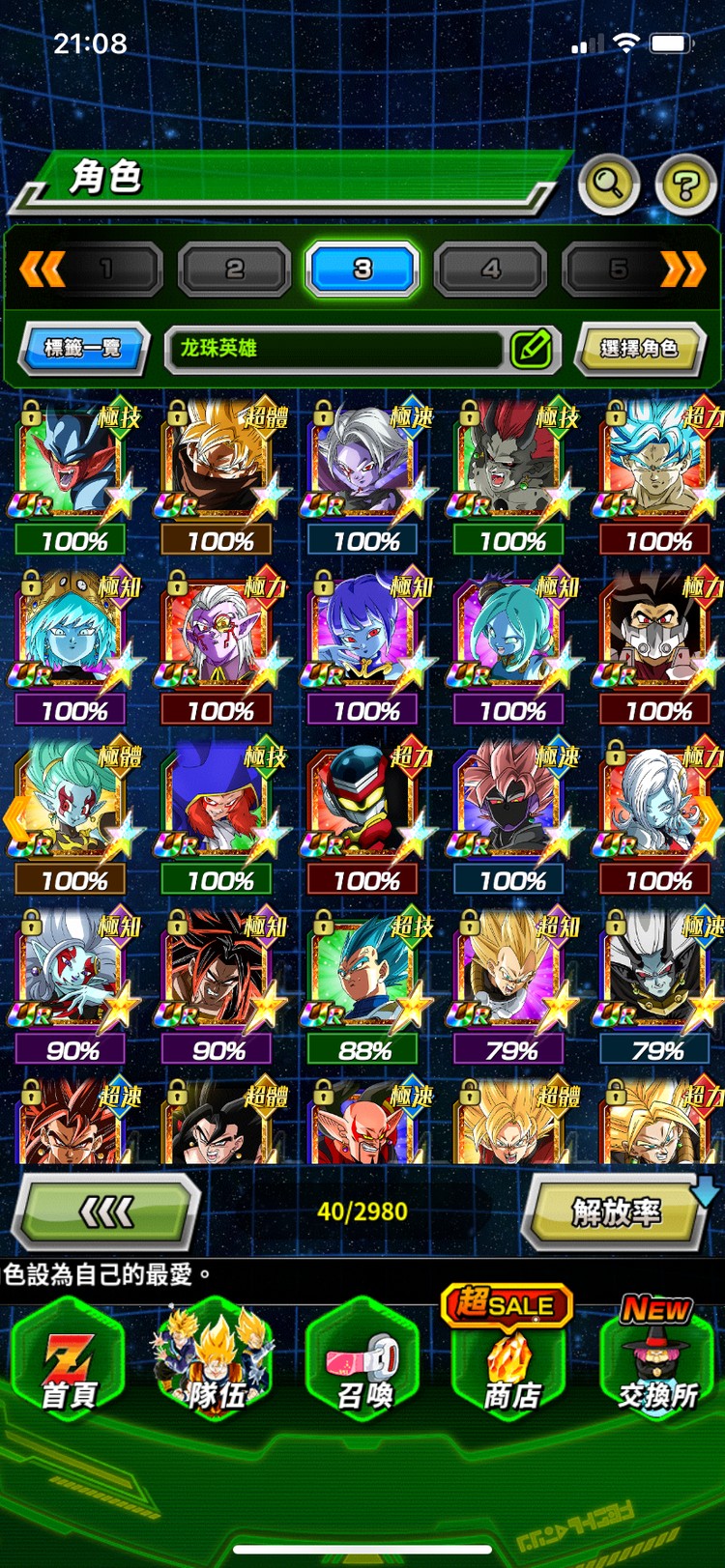
Task: Select the 88% blue-haired 超技 character
Action: coord(364,971)
